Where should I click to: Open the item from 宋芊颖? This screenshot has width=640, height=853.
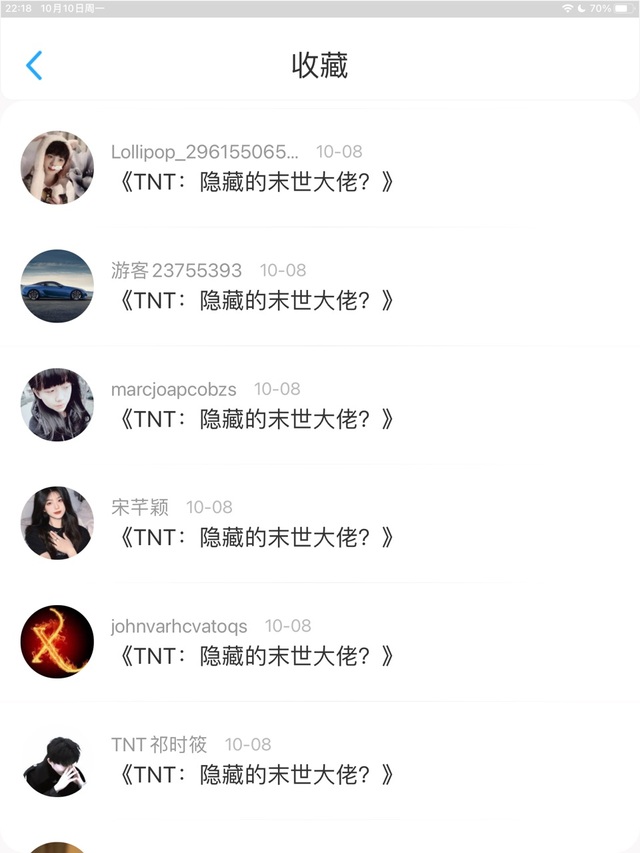[256, 537]
